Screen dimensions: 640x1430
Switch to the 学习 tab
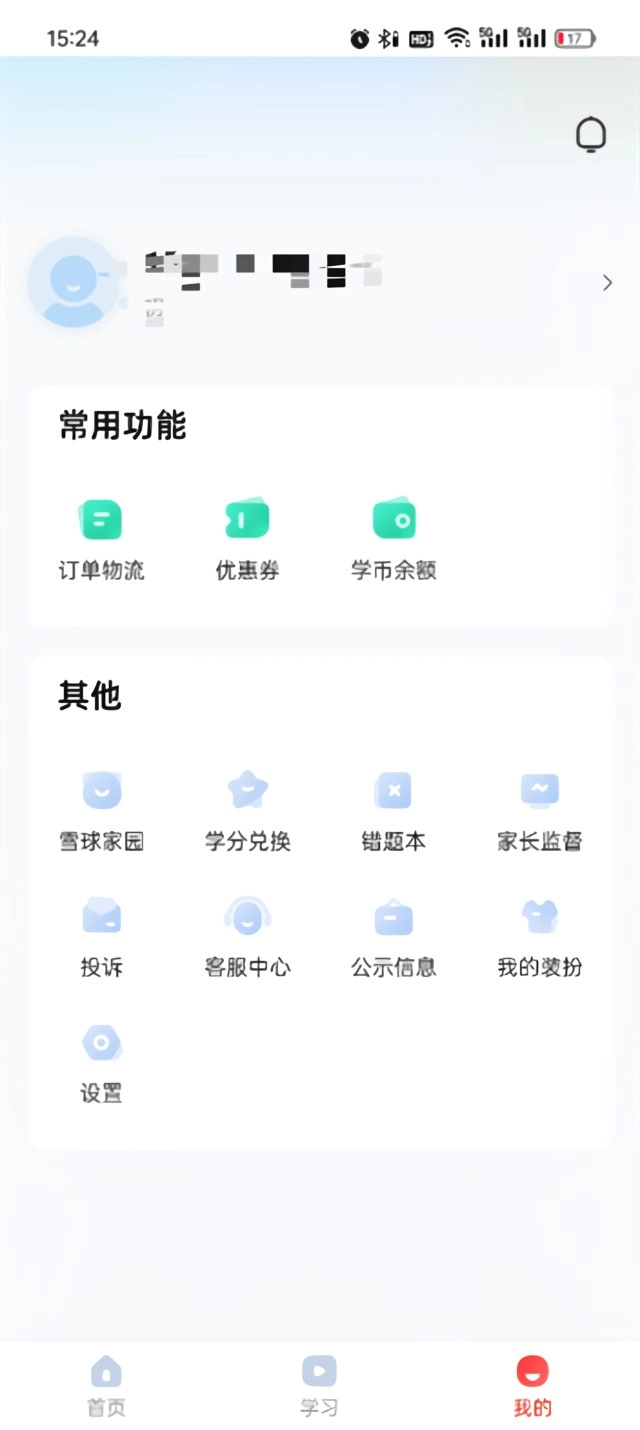[319, 1386]
